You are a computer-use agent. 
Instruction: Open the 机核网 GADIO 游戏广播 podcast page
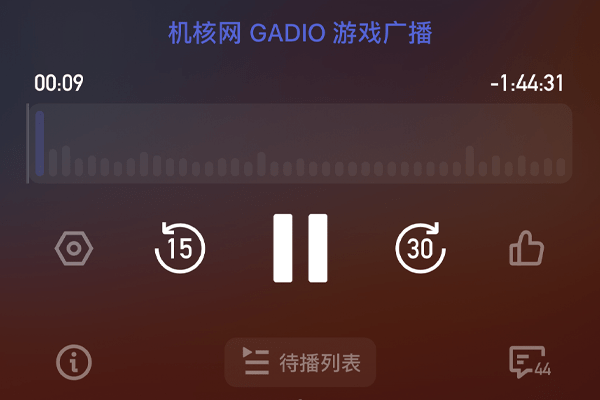tap(299, 33)
